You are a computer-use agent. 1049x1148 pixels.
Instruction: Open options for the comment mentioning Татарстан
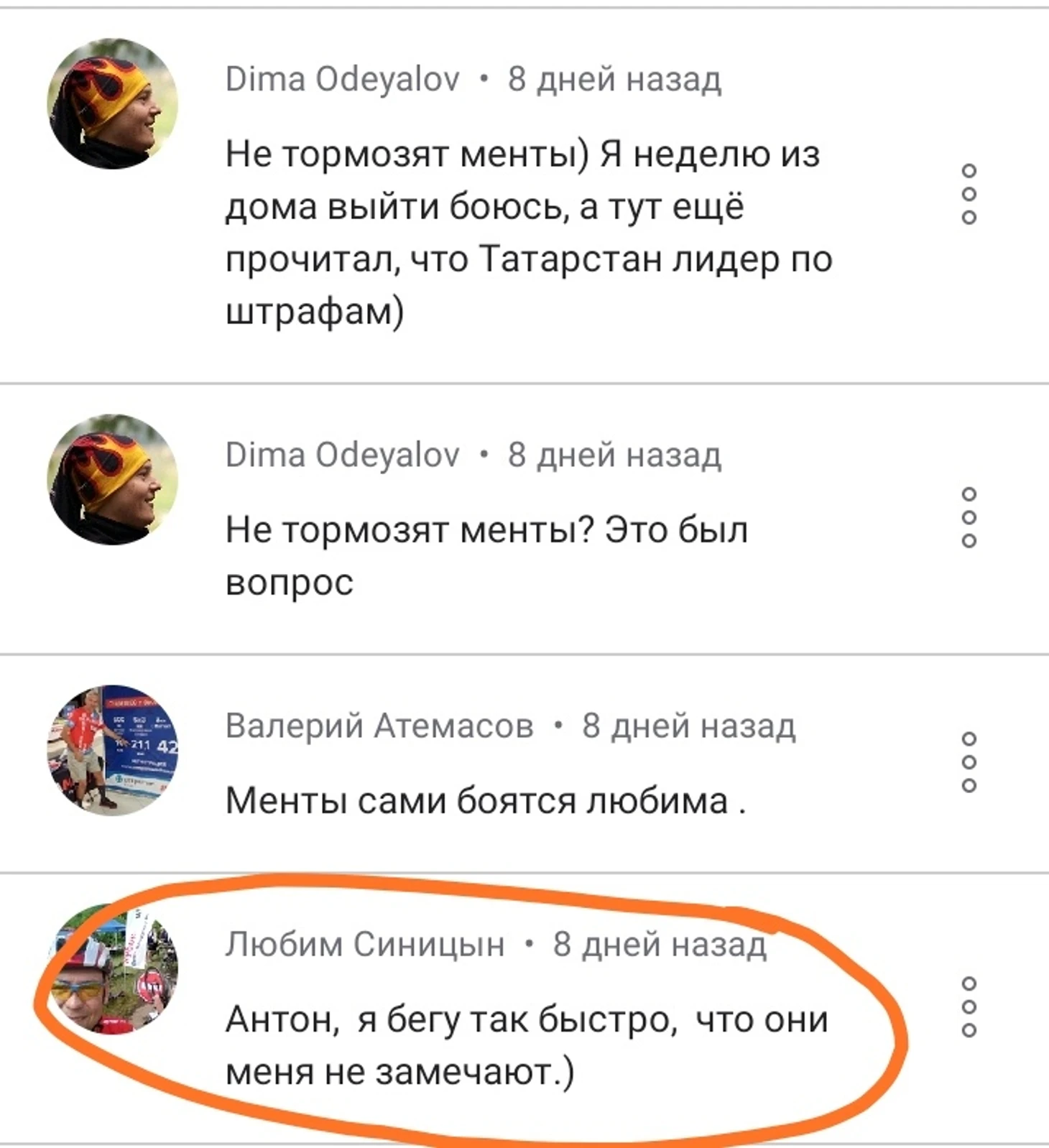tap(969, 194)
